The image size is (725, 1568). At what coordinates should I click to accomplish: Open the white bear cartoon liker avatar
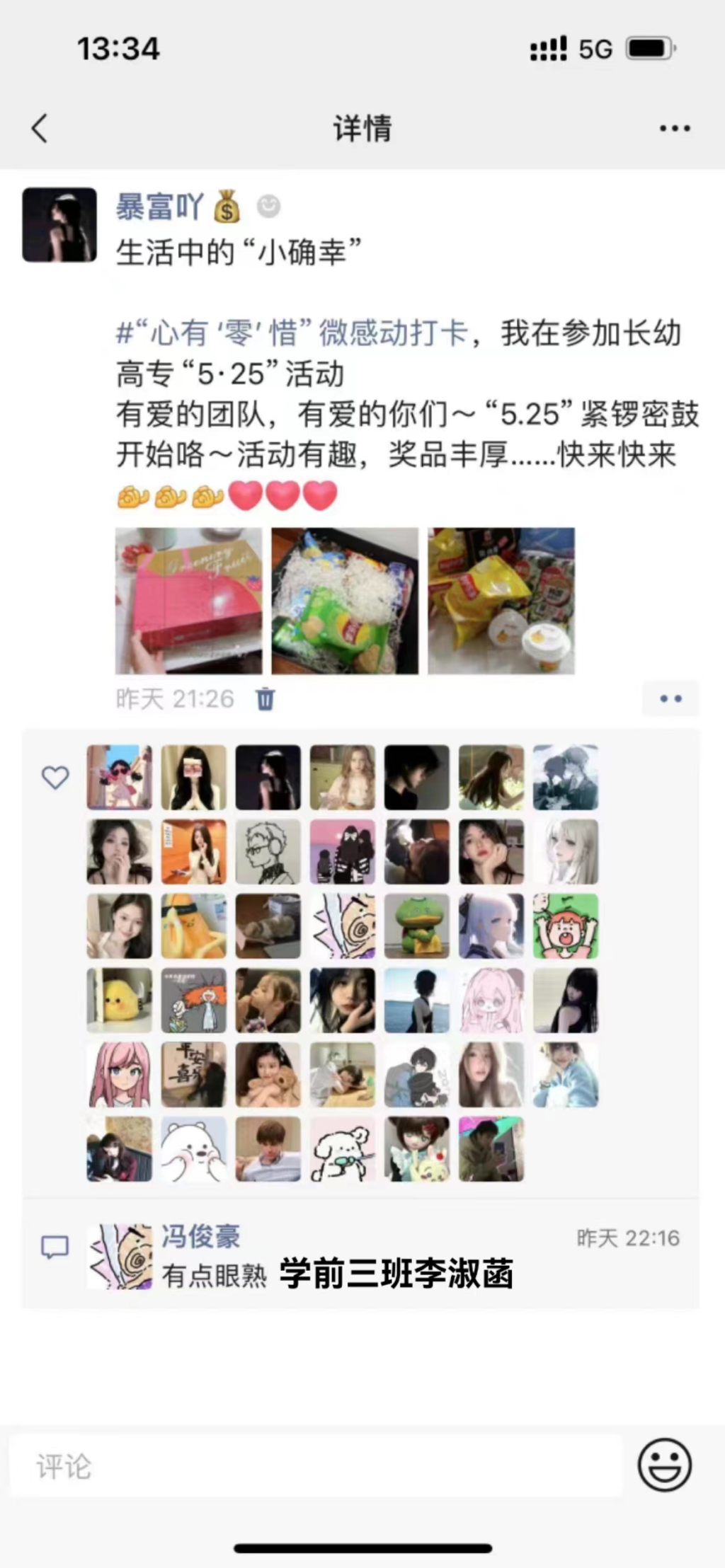click(193, 1149)
